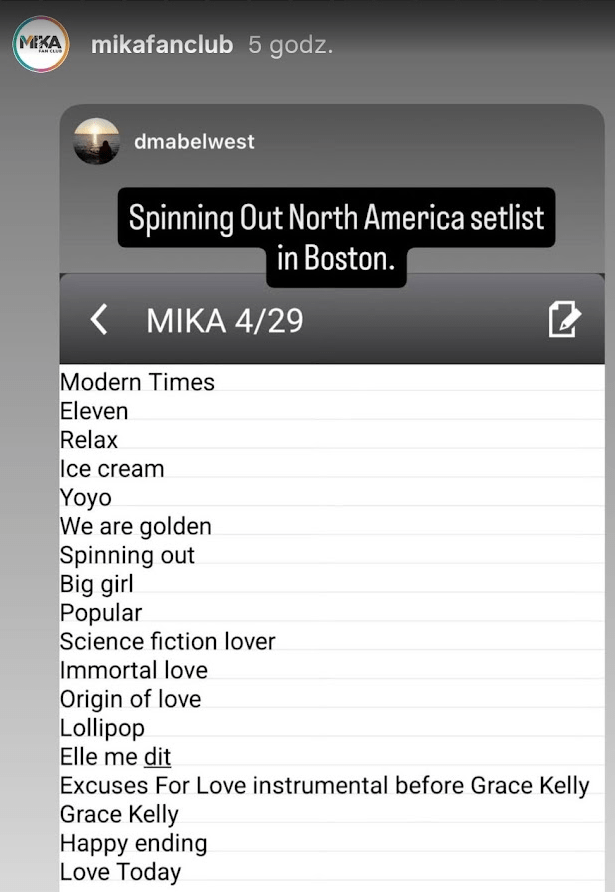Open the mikafanclub profile picture

coord(41,44)
